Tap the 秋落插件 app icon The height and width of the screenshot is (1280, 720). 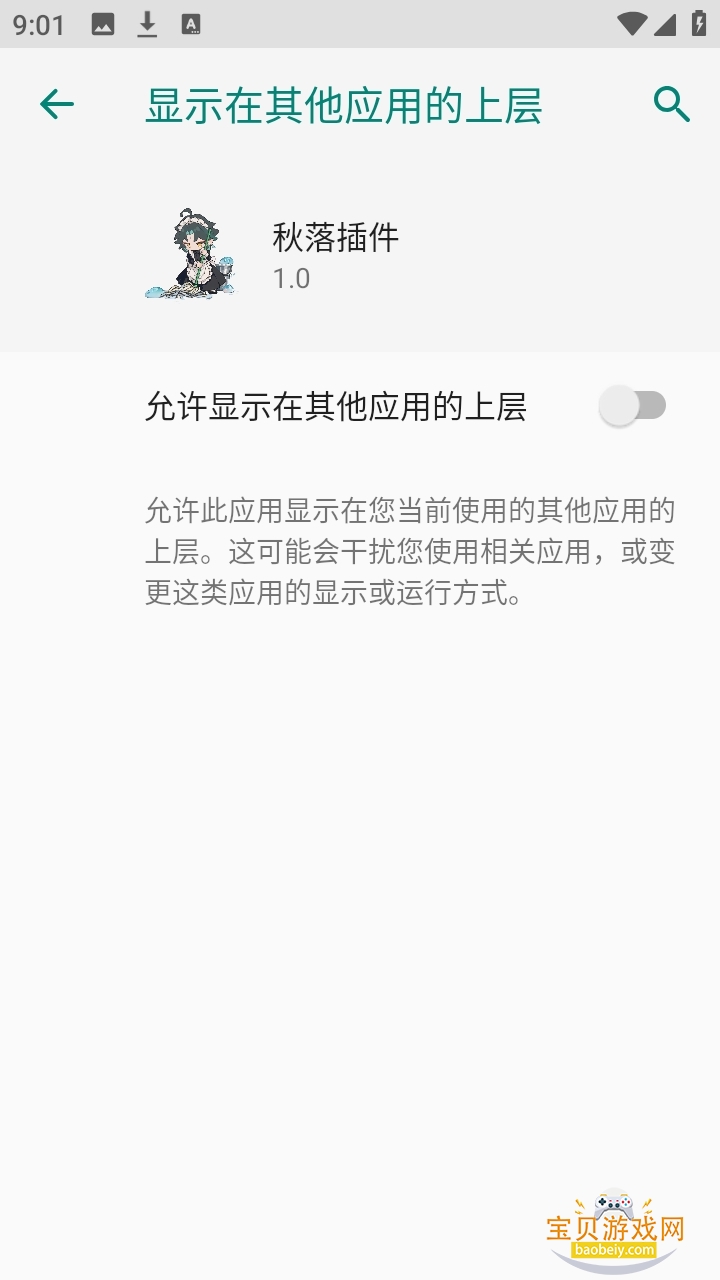coord(193,252)
